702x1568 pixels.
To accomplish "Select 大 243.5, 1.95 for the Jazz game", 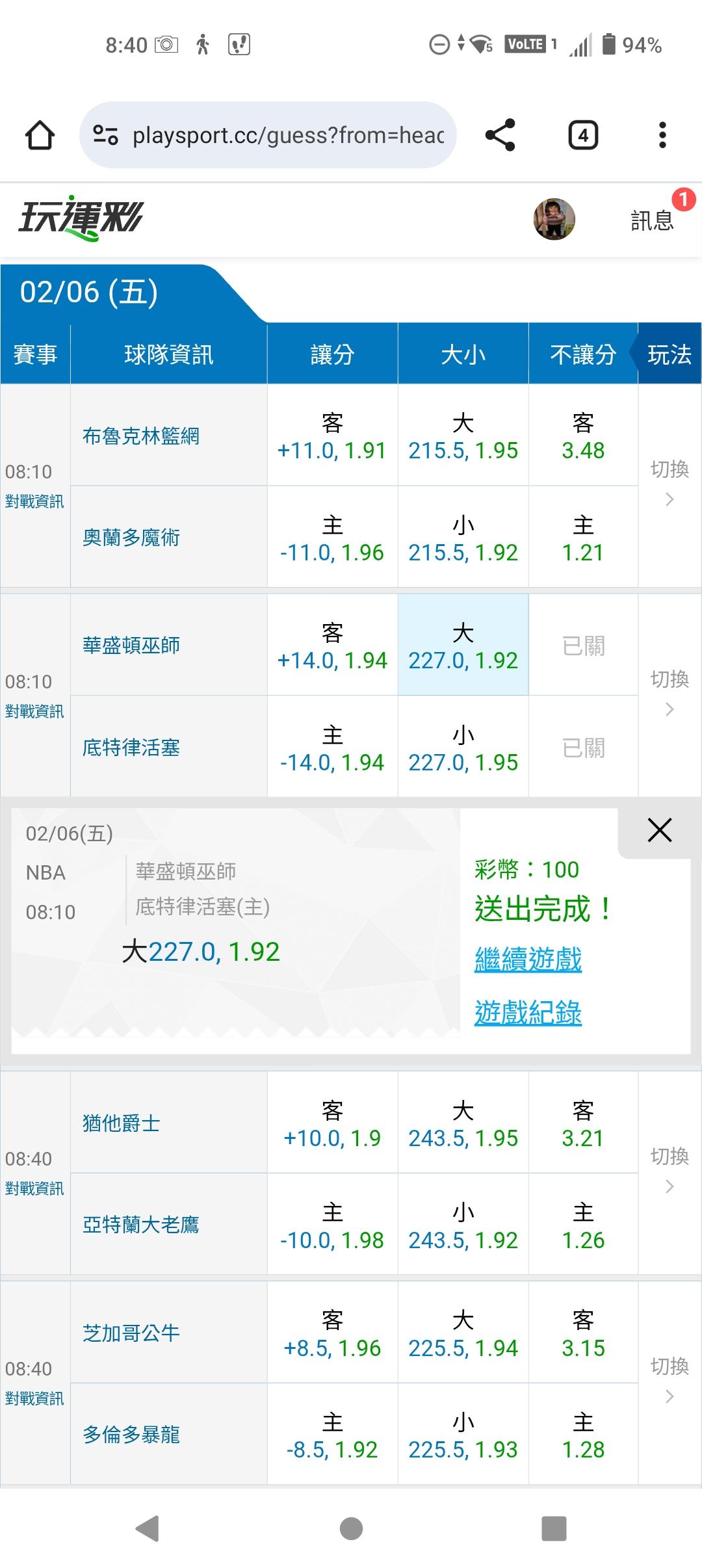I will coord(463,1124).
